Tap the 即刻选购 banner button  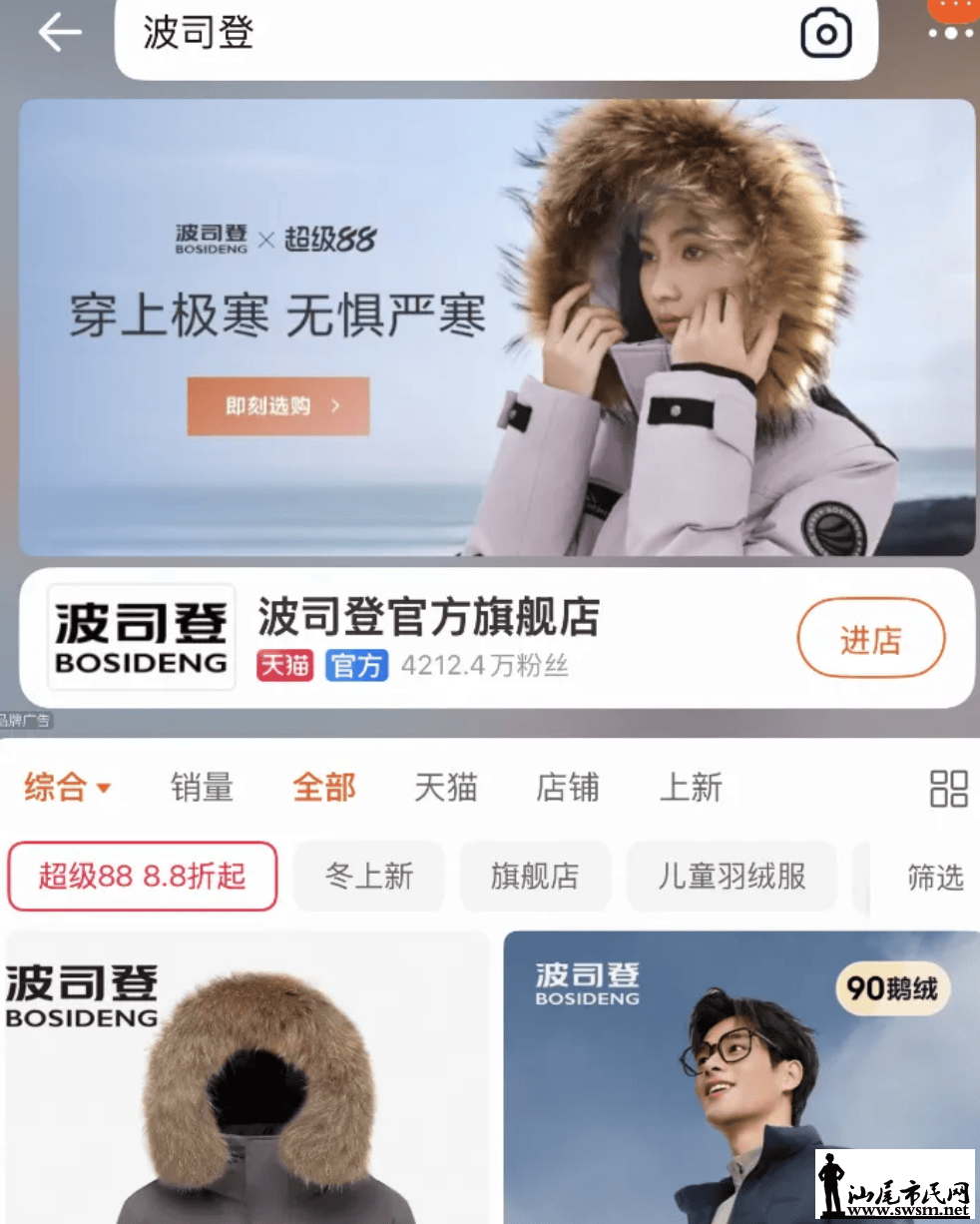(x=278, y=406)
